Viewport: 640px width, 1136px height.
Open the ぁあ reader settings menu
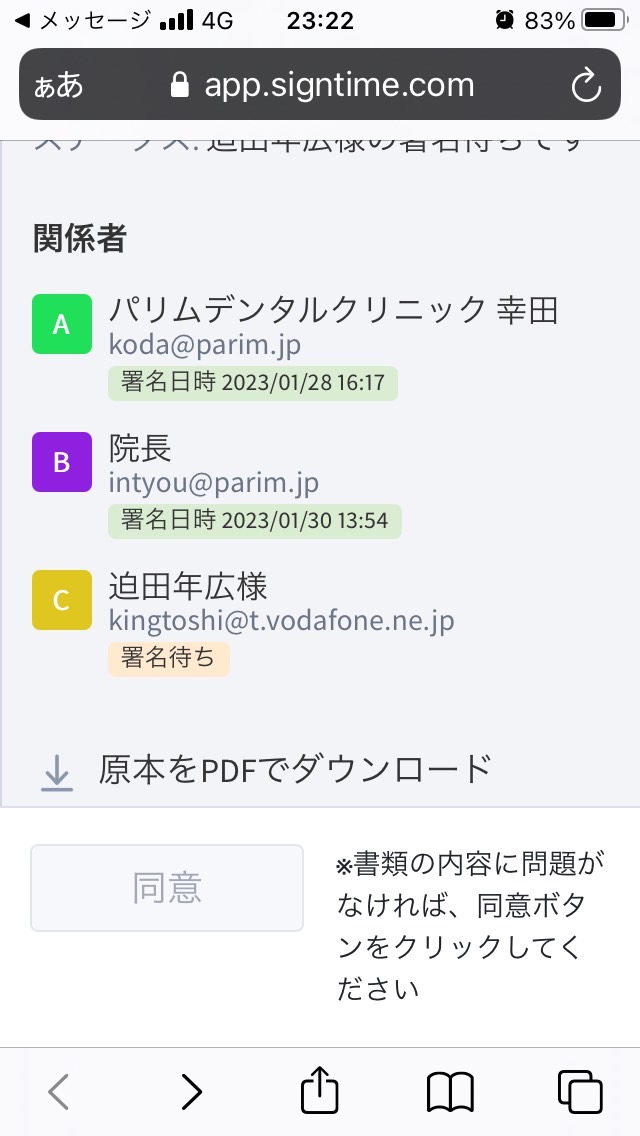click(x=59, y=85)
